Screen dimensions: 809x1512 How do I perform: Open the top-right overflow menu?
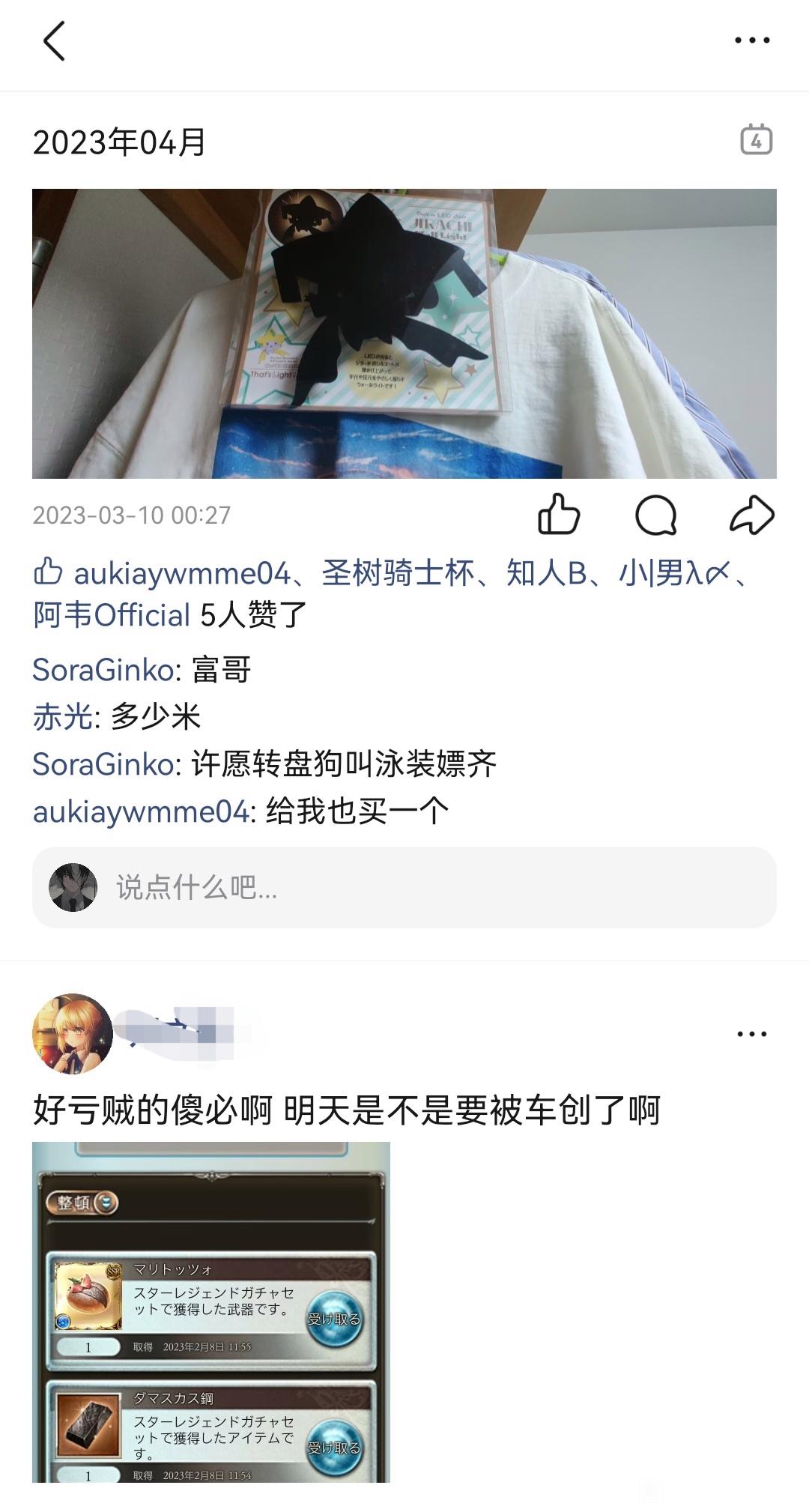[x=752, y=40]
